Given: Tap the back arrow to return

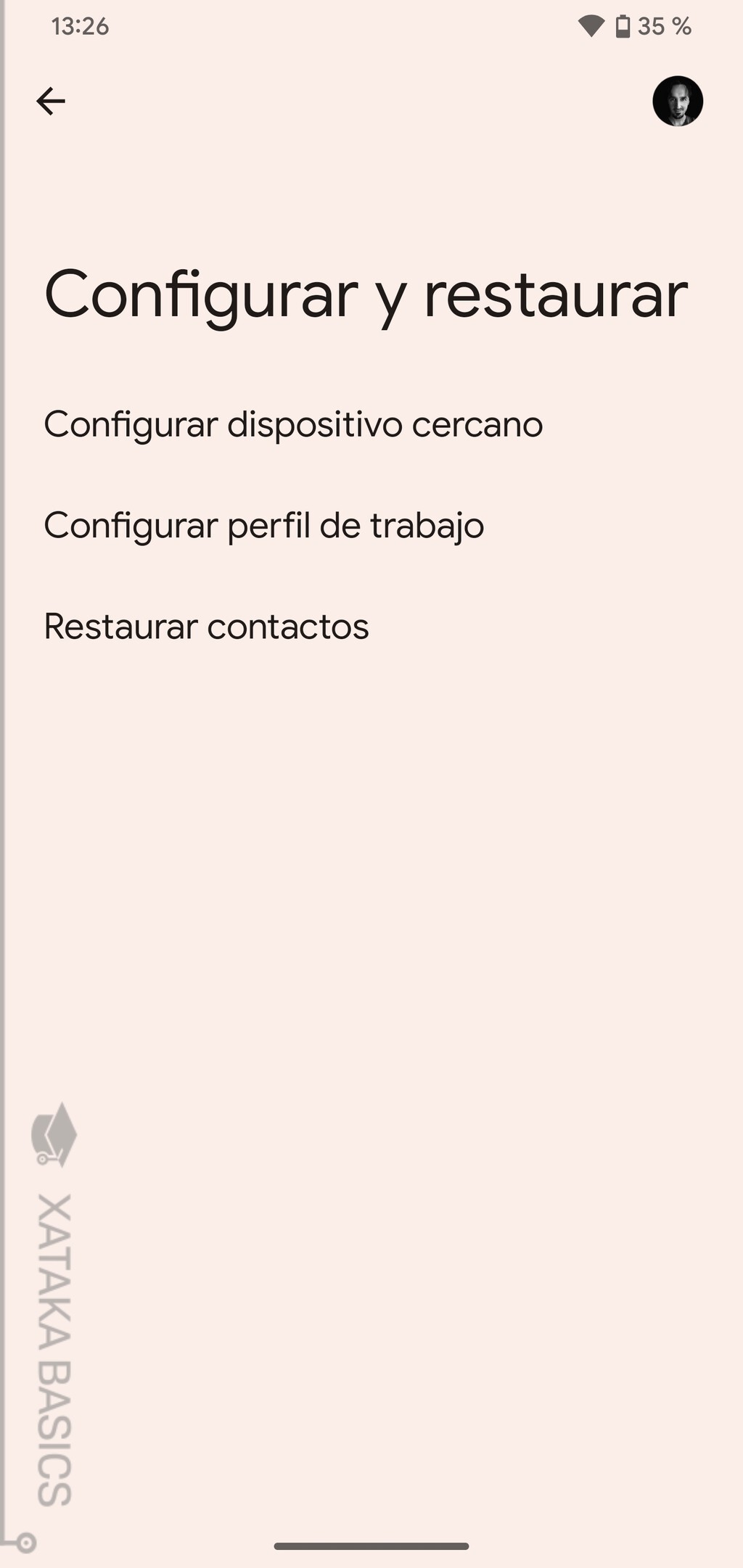Looking at the screenshot, I should click(x=51, y=100).
